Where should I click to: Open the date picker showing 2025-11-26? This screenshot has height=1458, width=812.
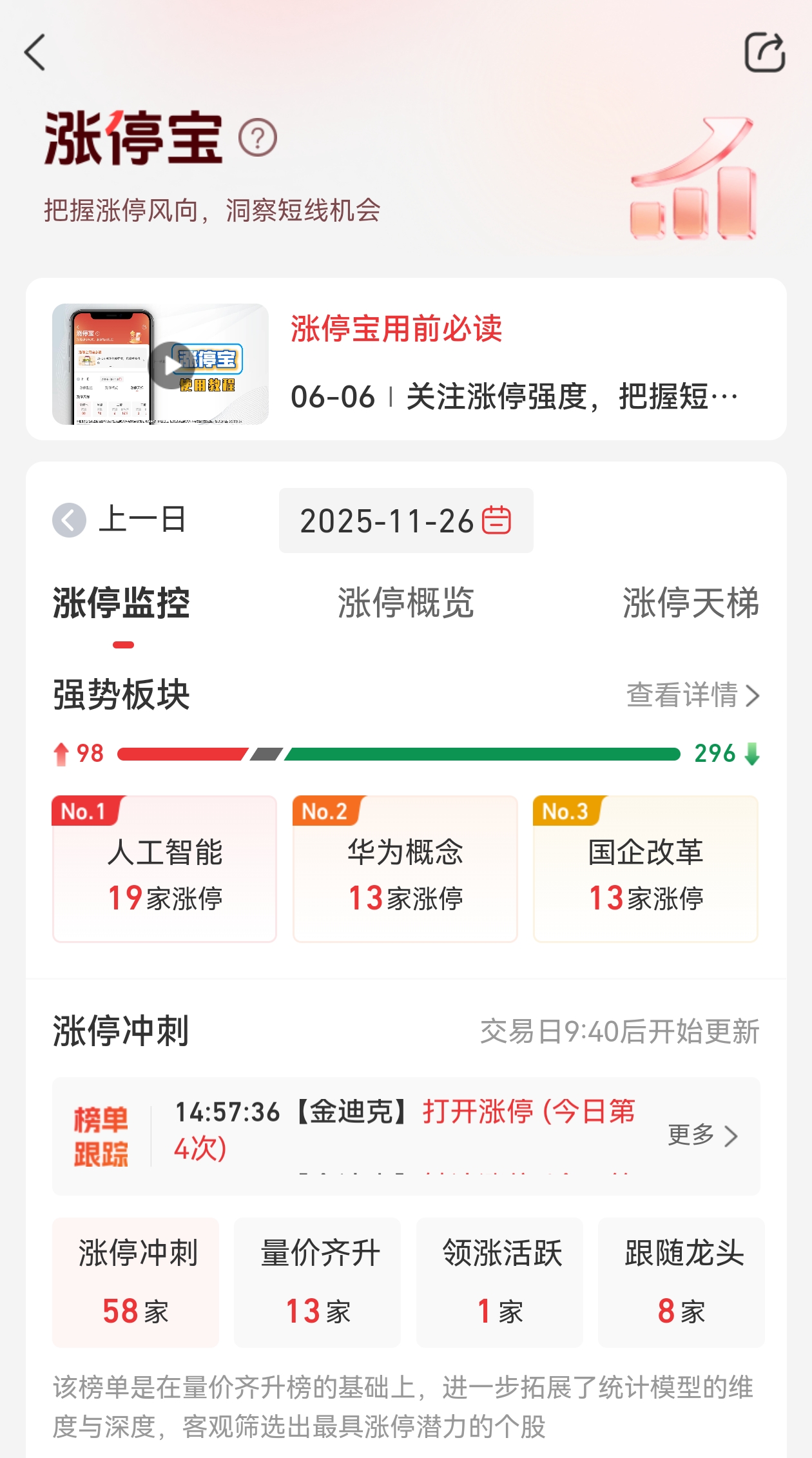point(406,521)
